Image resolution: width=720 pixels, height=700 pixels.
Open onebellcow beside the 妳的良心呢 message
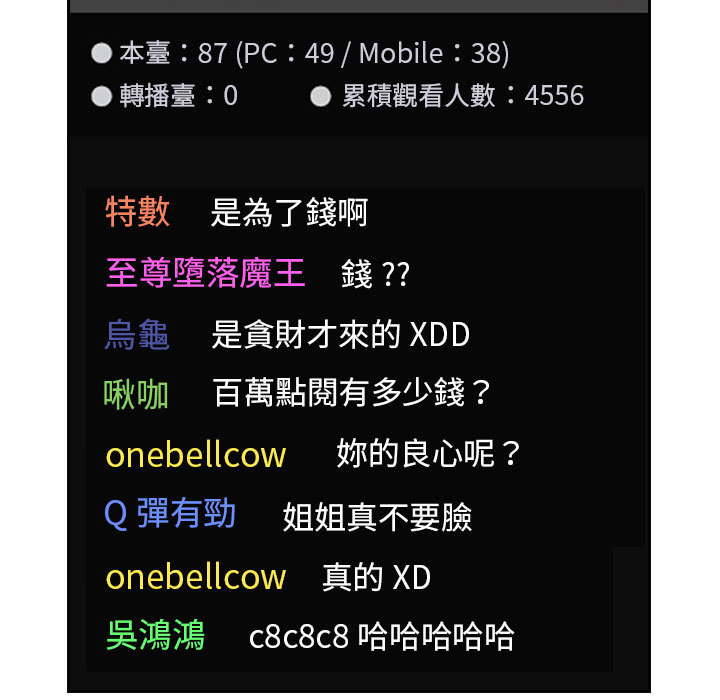click(196, 455)
